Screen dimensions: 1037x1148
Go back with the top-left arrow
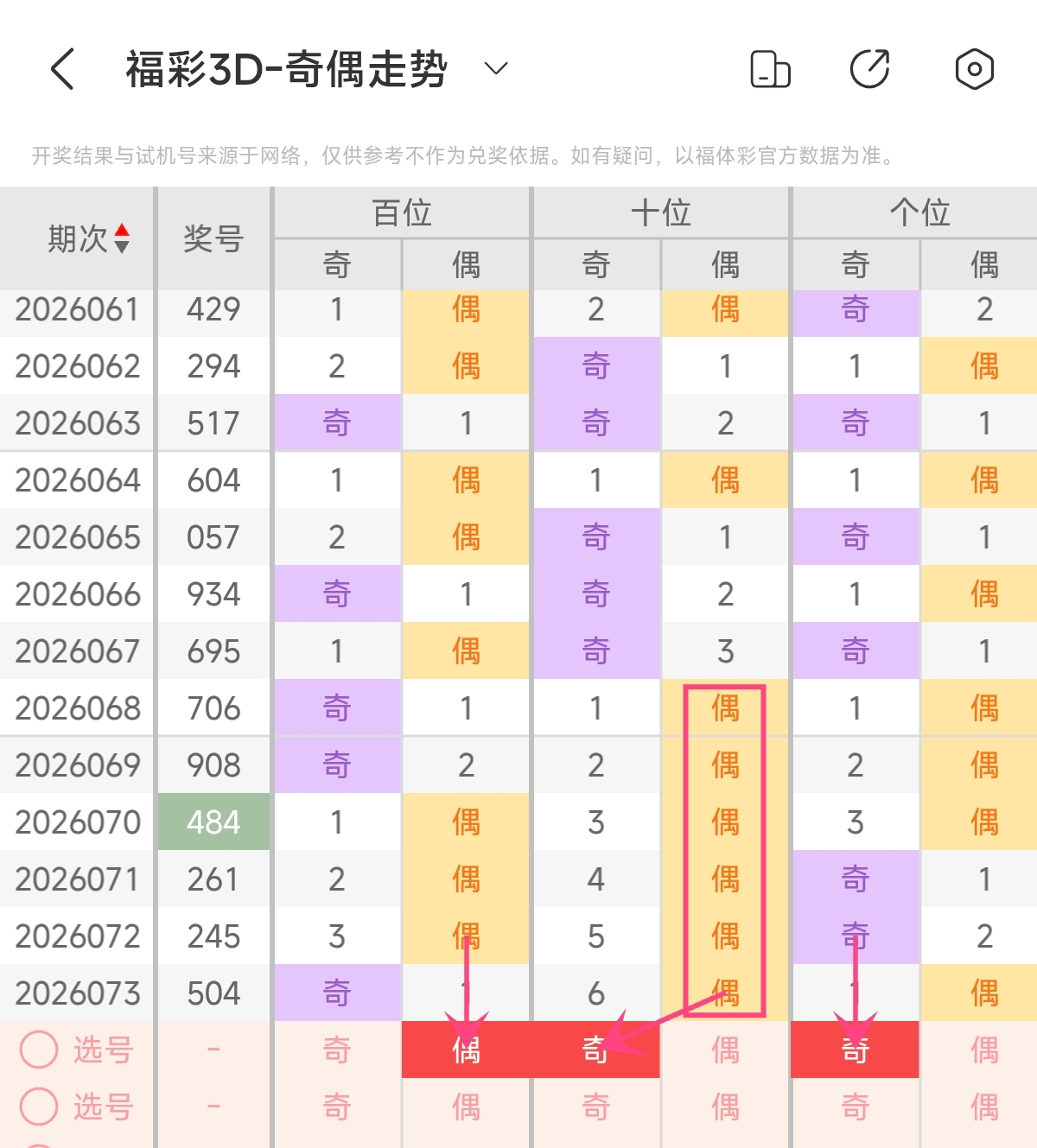click(x=63, y=69)
